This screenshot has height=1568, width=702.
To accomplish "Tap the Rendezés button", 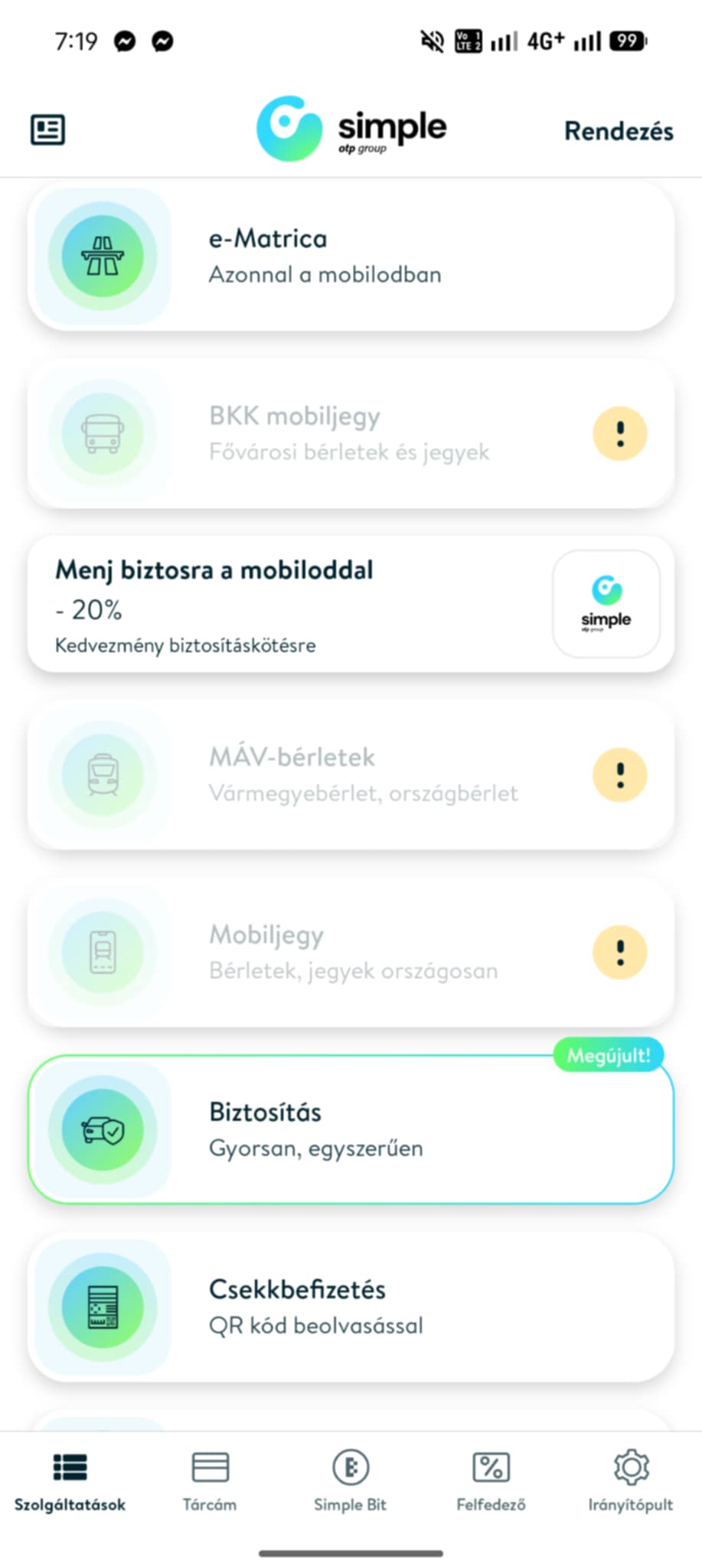I will pos(619,131).
